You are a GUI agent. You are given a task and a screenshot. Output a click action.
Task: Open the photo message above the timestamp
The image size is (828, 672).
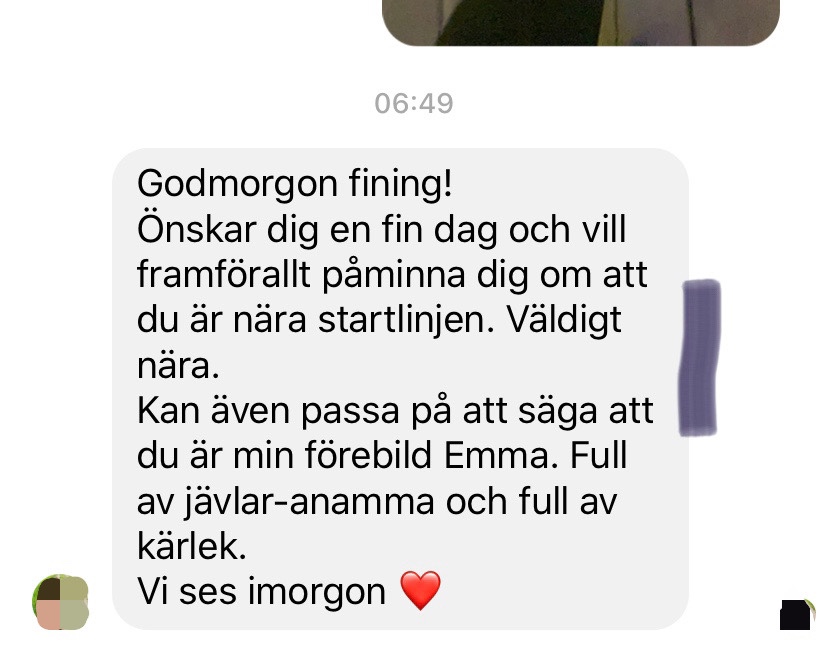(581, 21)
